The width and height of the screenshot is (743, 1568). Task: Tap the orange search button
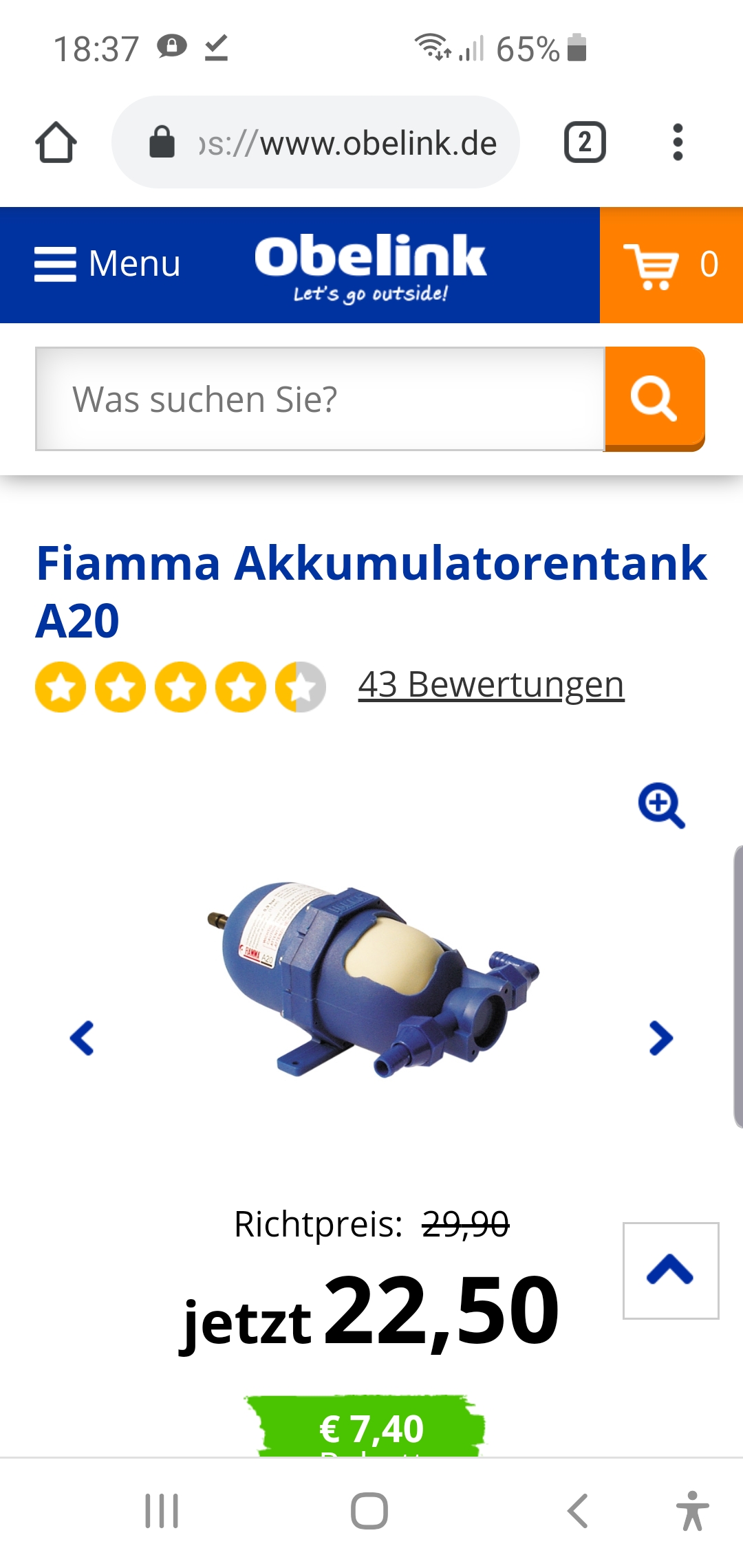654,398
